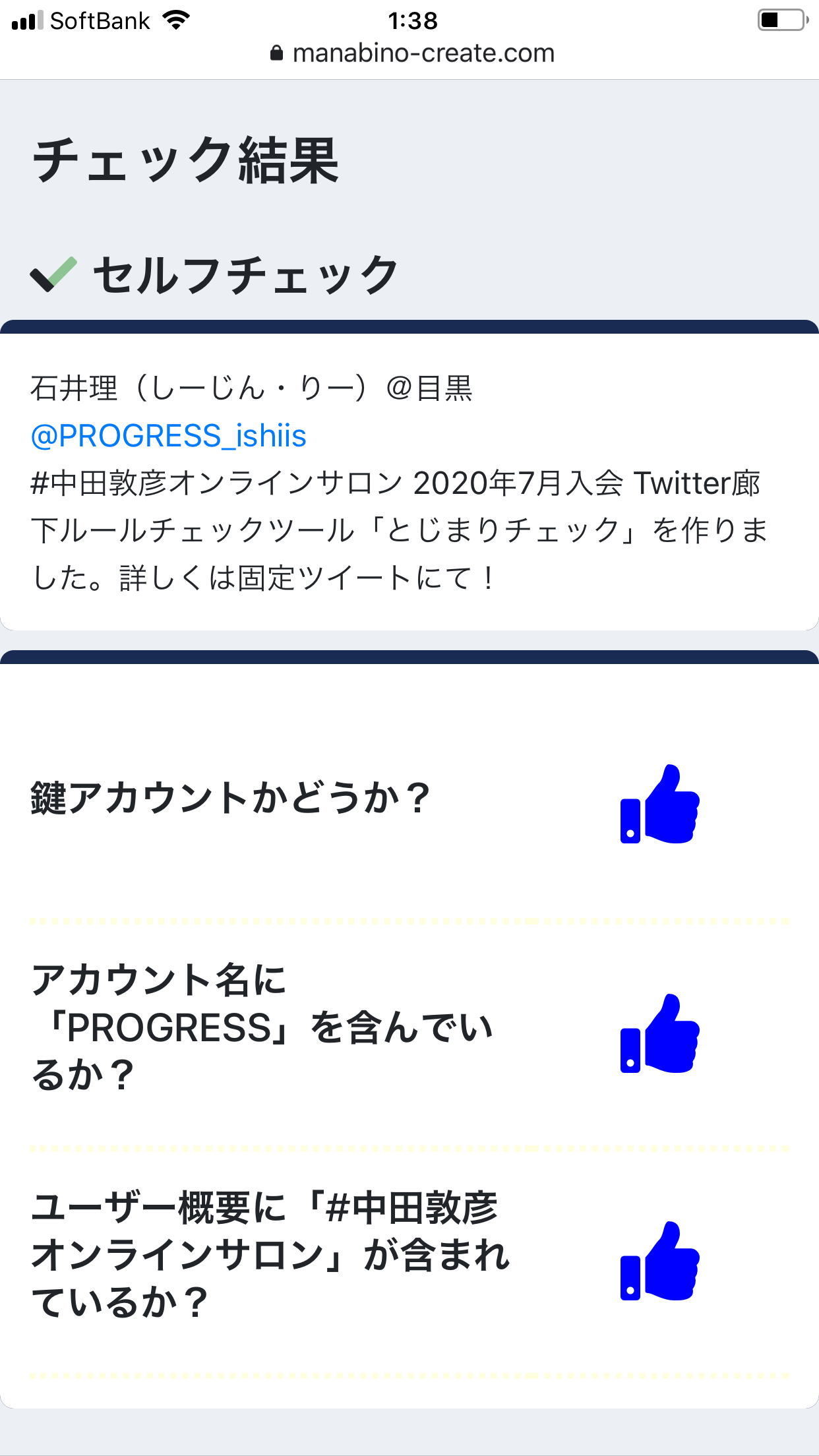Open the @PROGRESS_ishiis profile link
This screenshot has height=1456, width=819.
pos(169,436)
